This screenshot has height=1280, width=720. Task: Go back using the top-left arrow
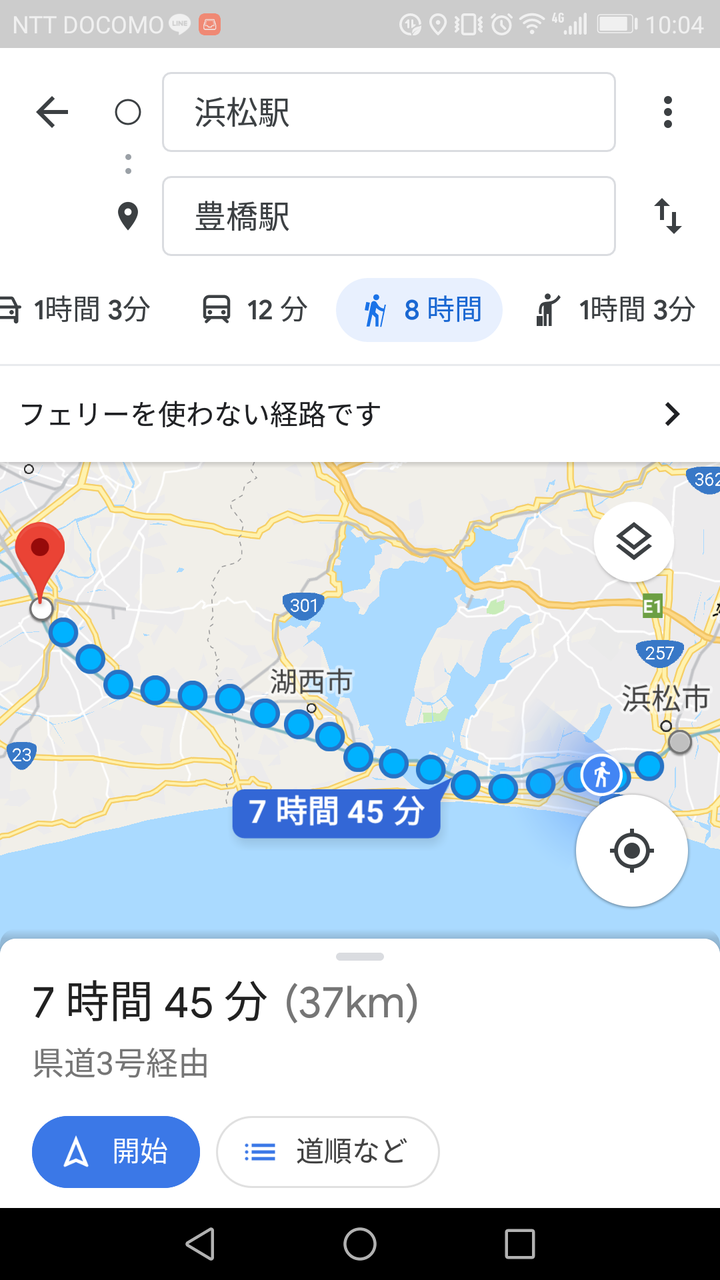52,112
